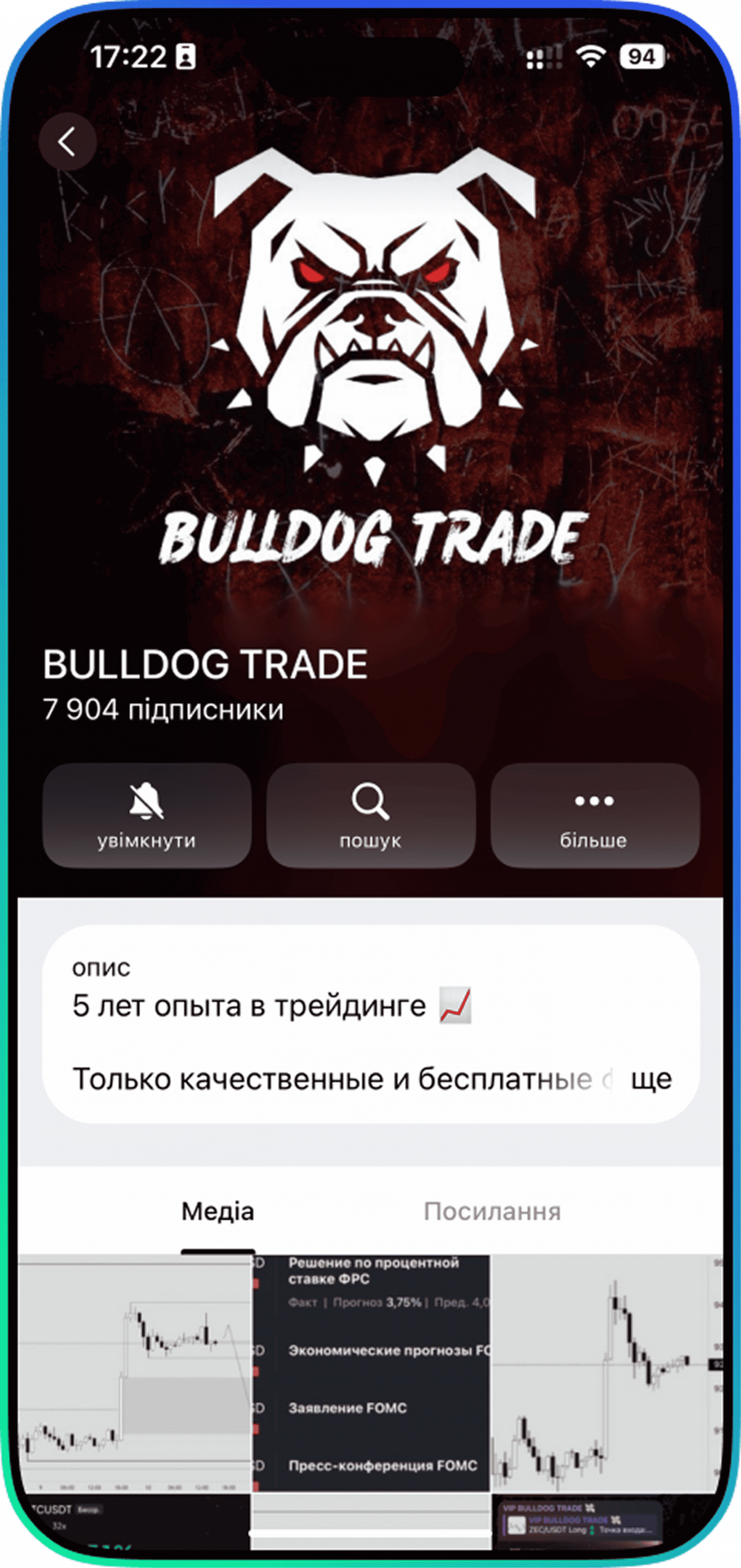Screen dimensions: 741x1568
Task: Go back from the channel profile
Action: (x=67, y=141)
